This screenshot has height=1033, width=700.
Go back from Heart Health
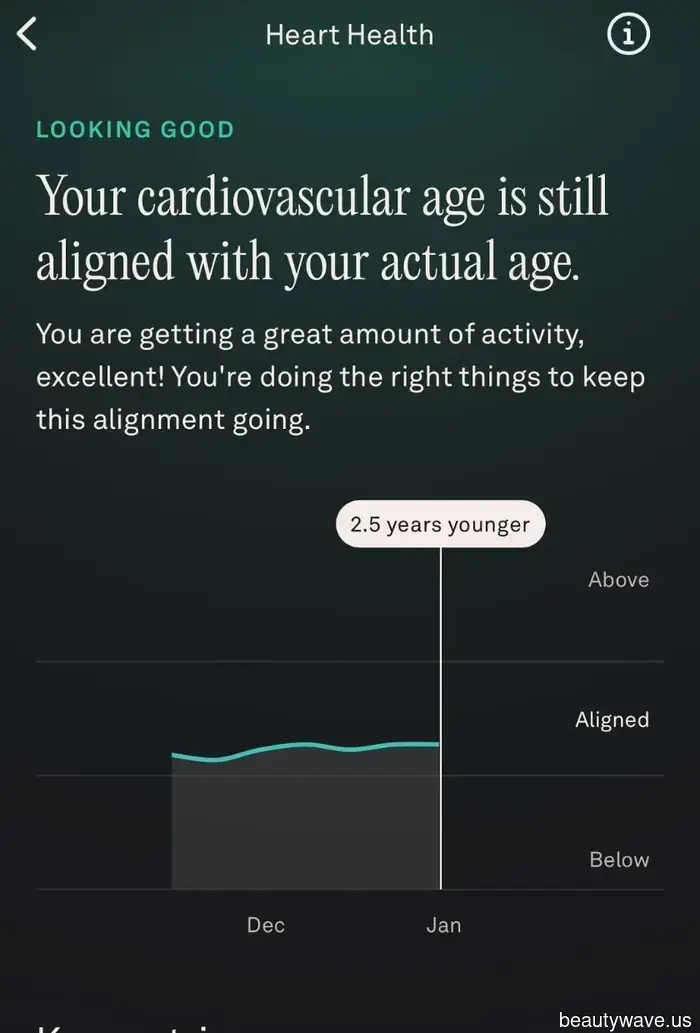tap(28, 35)
